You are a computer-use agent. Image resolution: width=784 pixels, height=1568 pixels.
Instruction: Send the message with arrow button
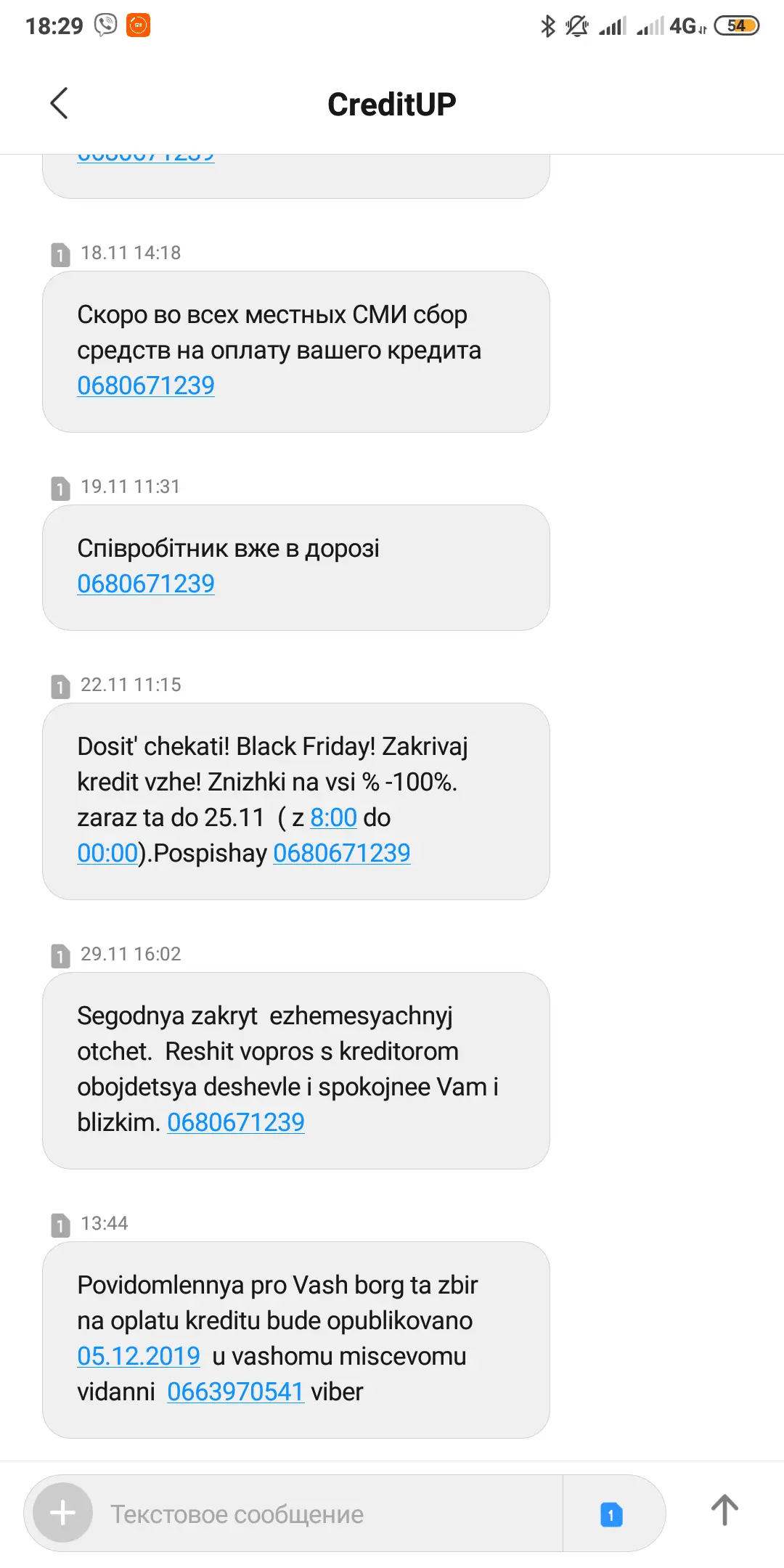coord(724,1510)
